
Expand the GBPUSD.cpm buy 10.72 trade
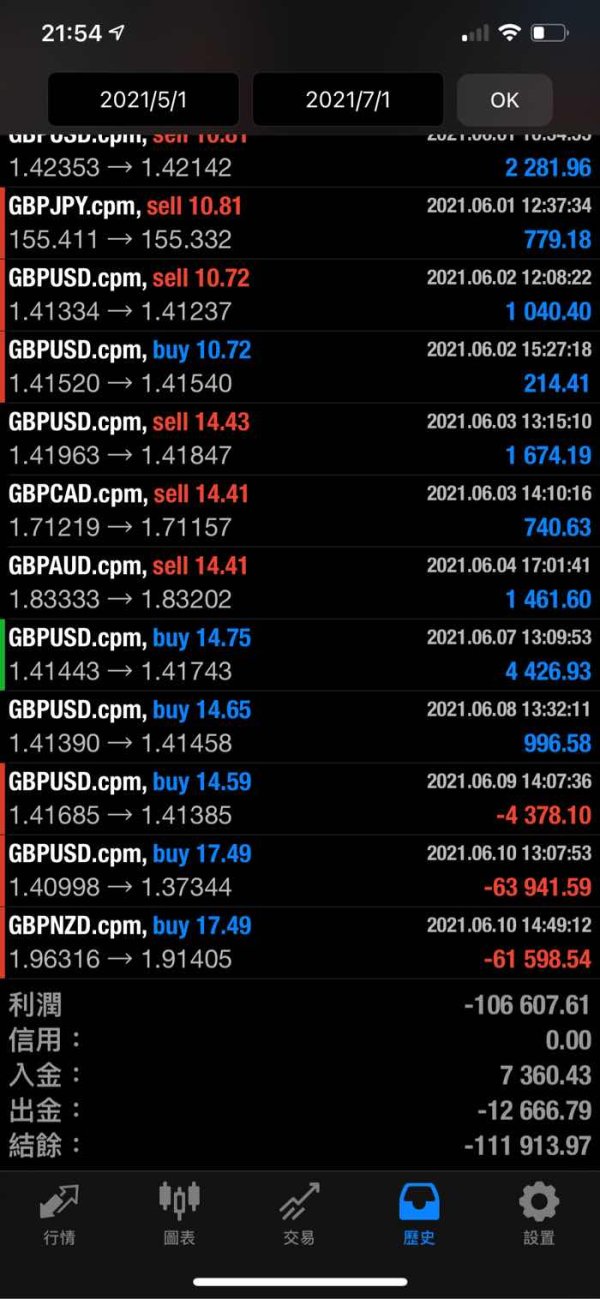[x=300, y=367]
